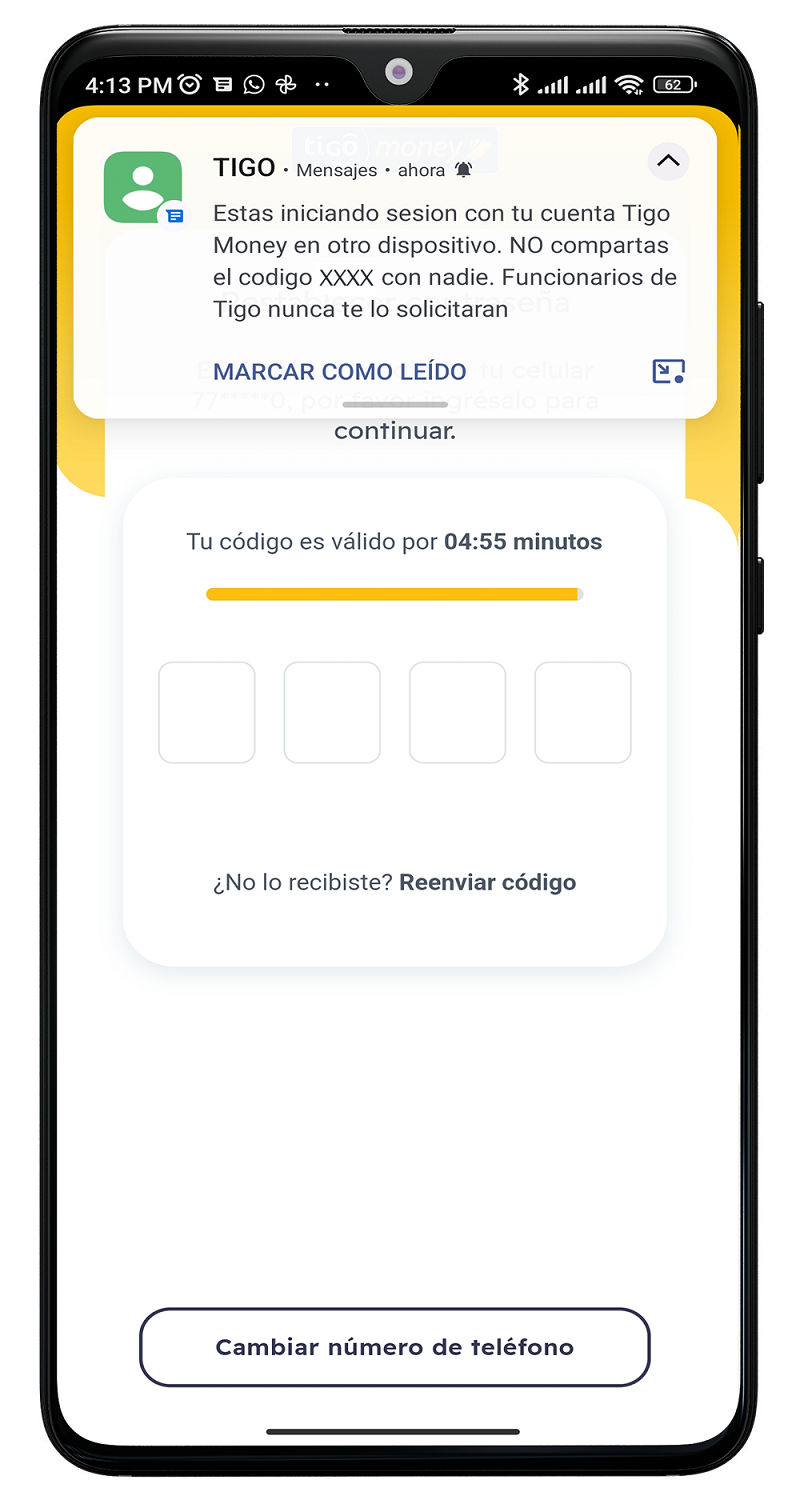
Task: Select the second code digit box
Action: [x=332, y=712]
